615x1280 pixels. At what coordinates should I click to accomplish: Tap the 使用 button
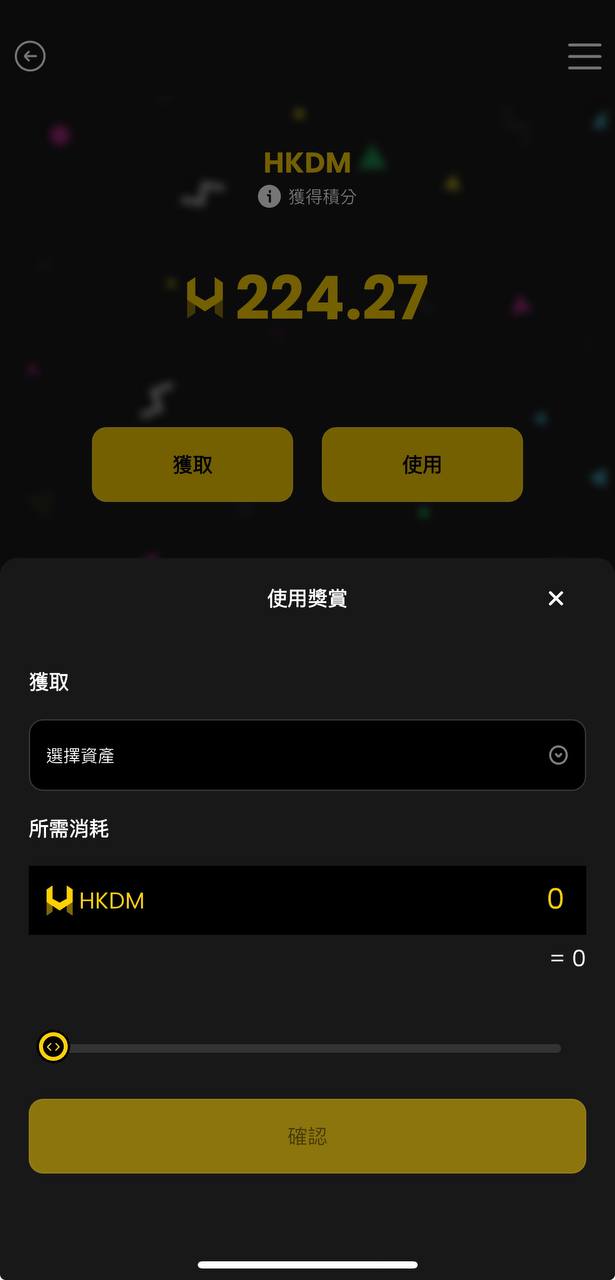tap(422, 464)
